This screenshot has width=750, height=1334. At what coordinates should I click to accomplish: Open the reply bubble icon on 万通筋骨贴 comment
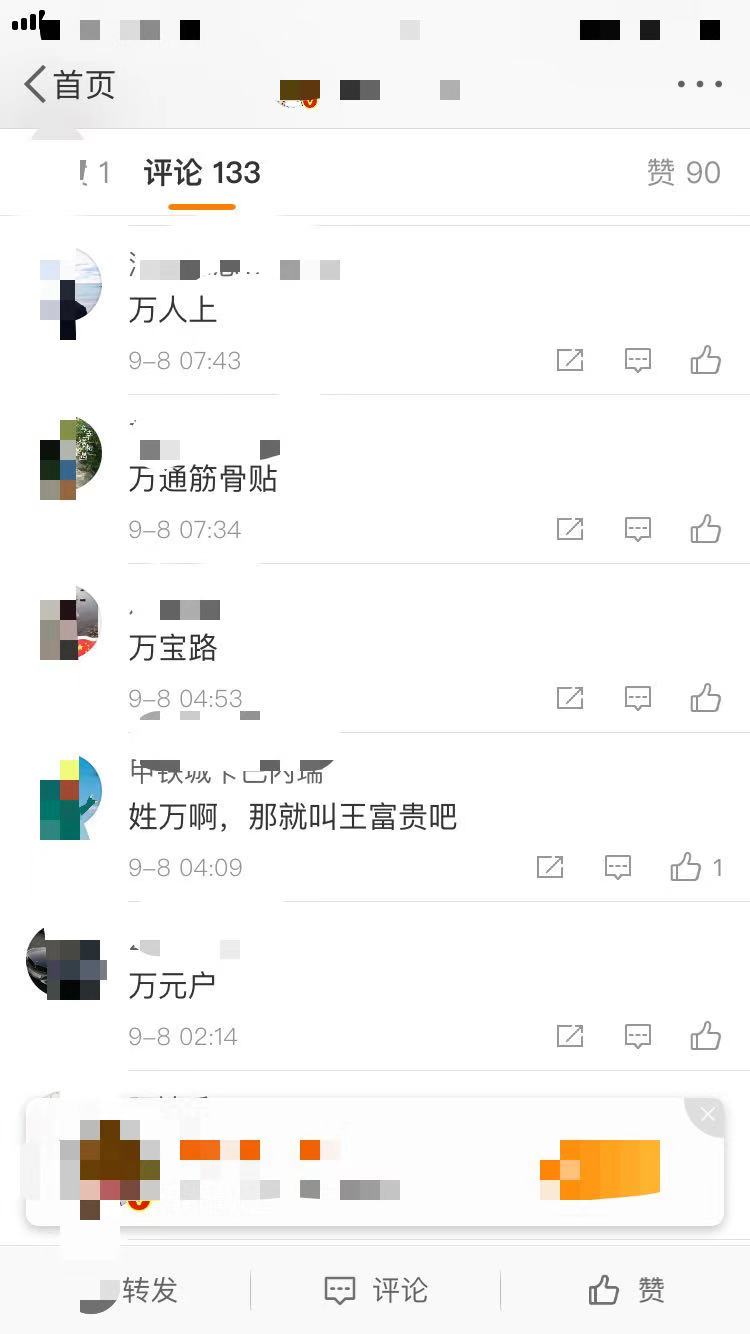pyautogui.click(x=638, y=529)
